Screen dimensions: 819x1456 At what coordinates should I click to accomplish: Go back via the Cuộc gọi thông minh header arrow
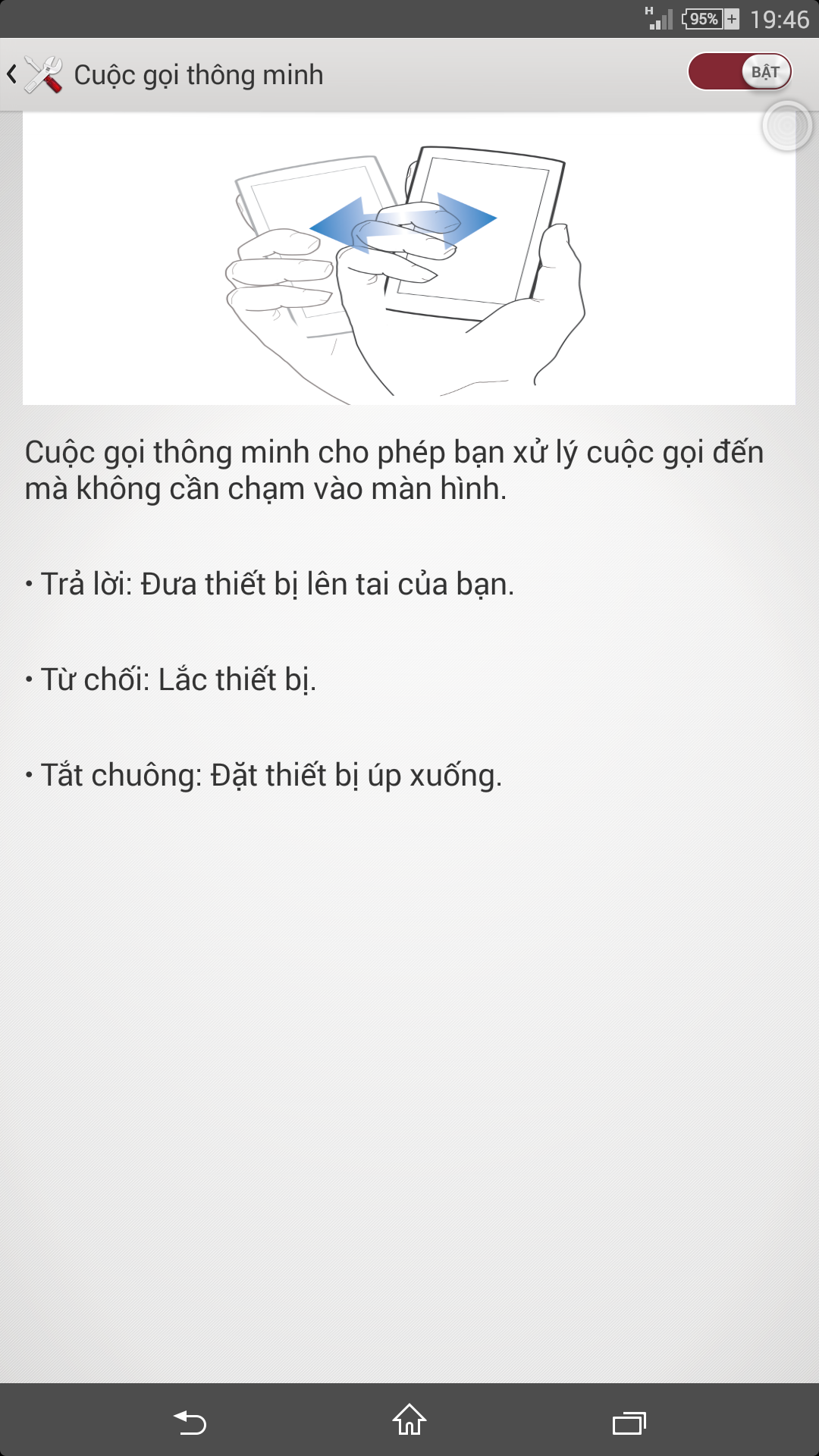pyautogui.click(x=12, y=74)
